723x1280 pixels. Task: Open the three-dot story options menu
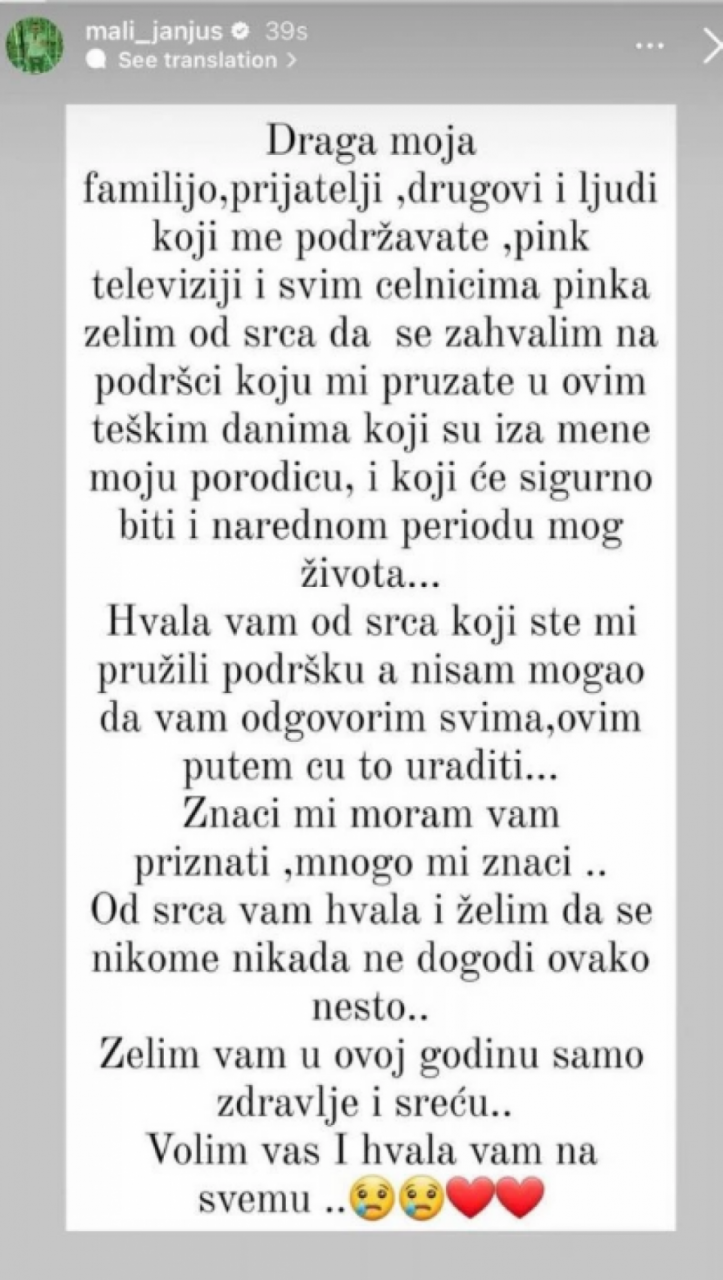(650, 45)
